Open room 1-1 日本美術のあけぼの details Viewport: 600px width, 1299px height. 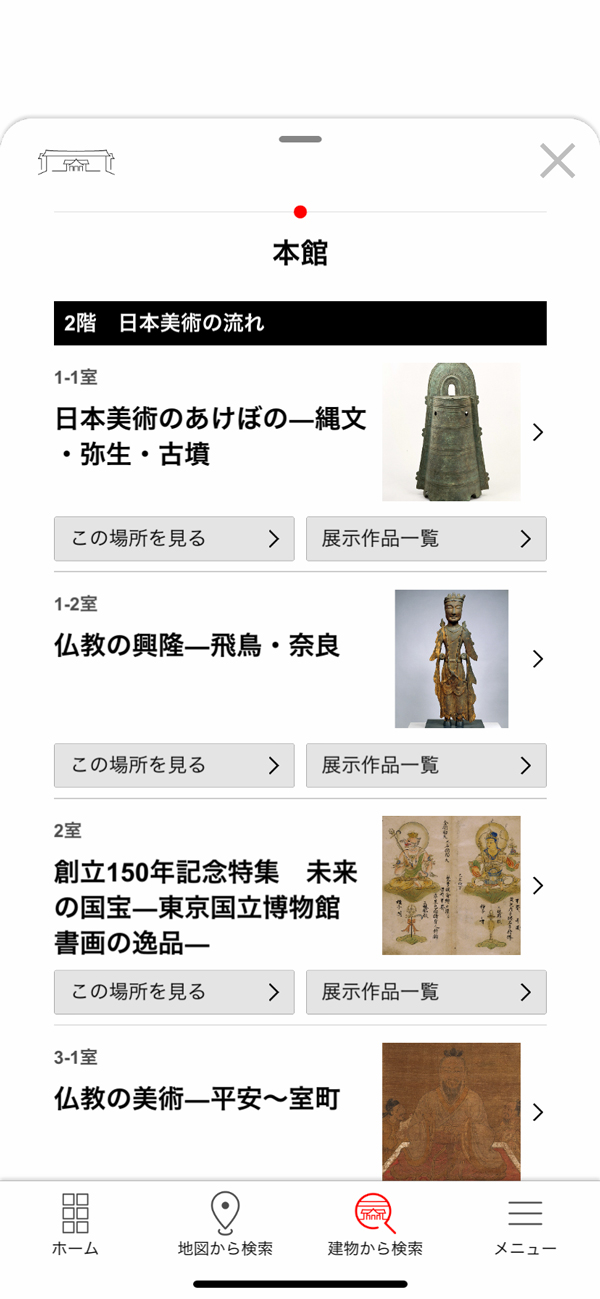click(x=300, y=432)
